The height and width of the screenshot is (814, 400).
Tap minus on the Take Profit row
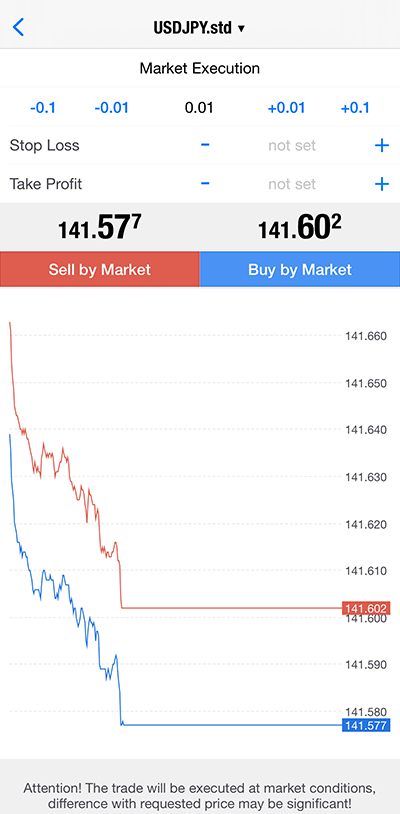pos(205,183)
